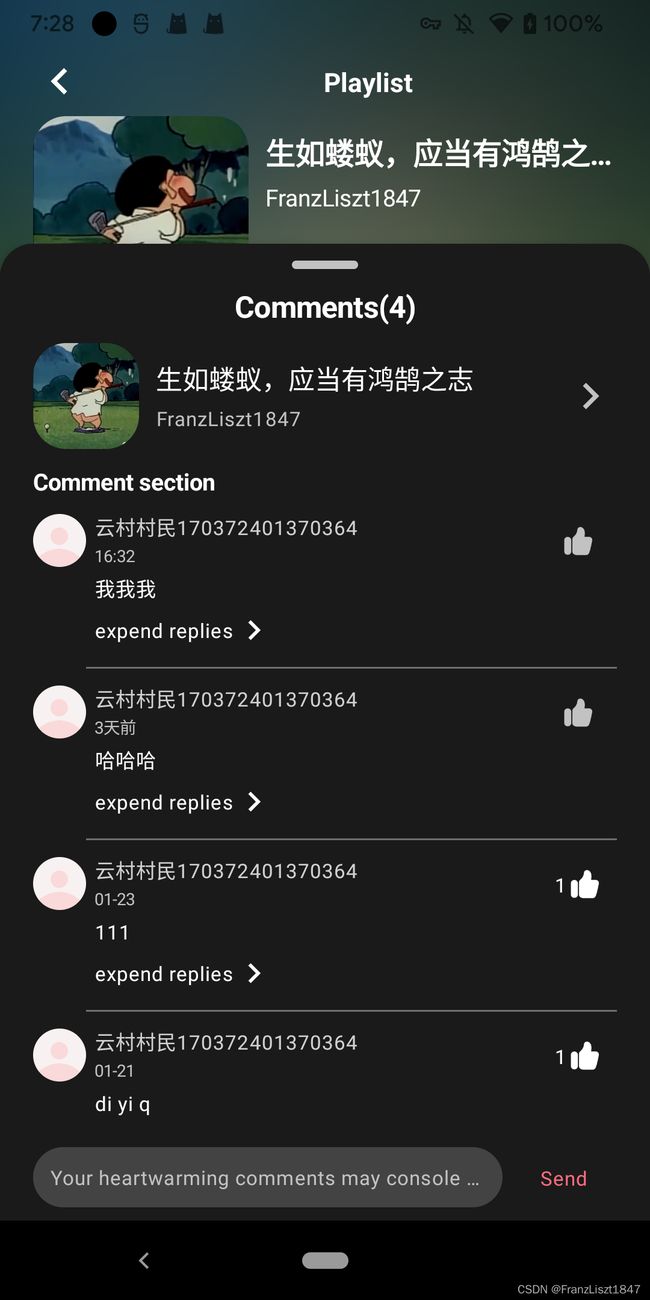
Task: Like the comment 哈哈哈
Action: tap(578, 714)
